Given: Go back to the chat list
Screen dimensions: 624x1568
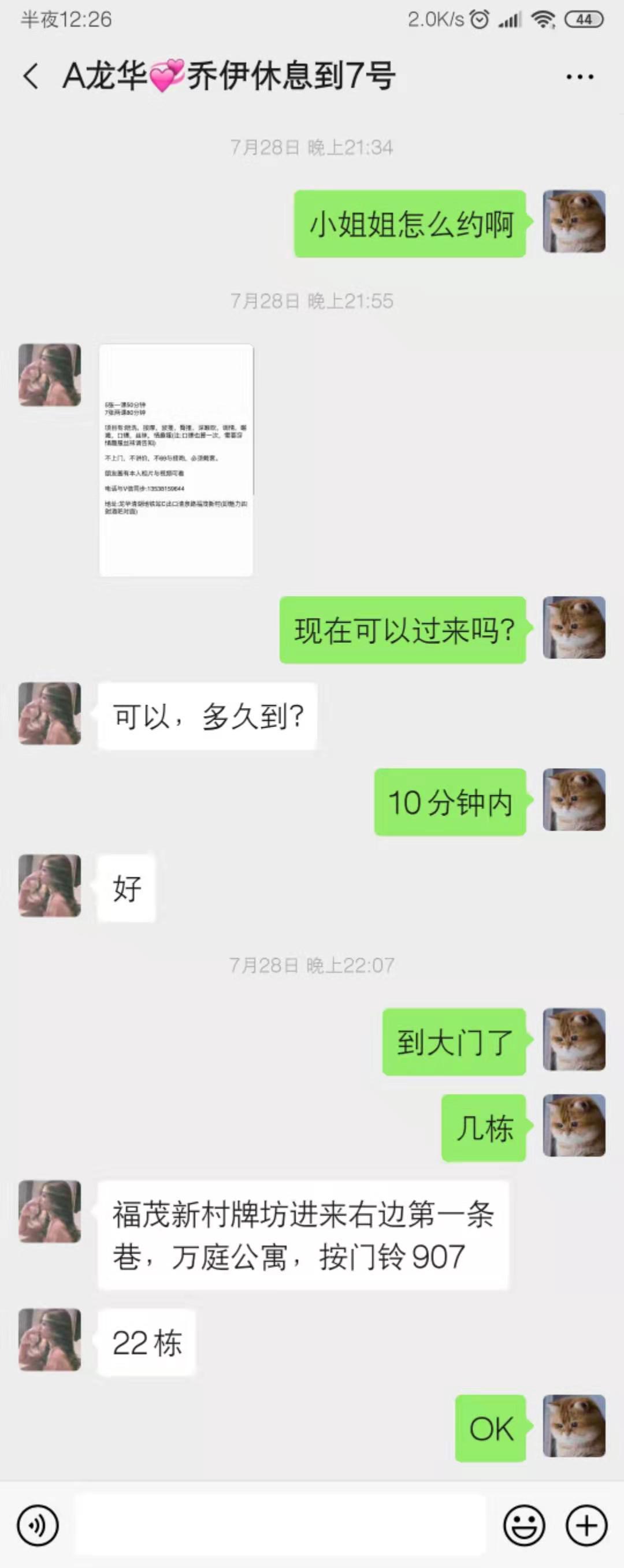Looking at the screenshot, I should pos(31,77).
